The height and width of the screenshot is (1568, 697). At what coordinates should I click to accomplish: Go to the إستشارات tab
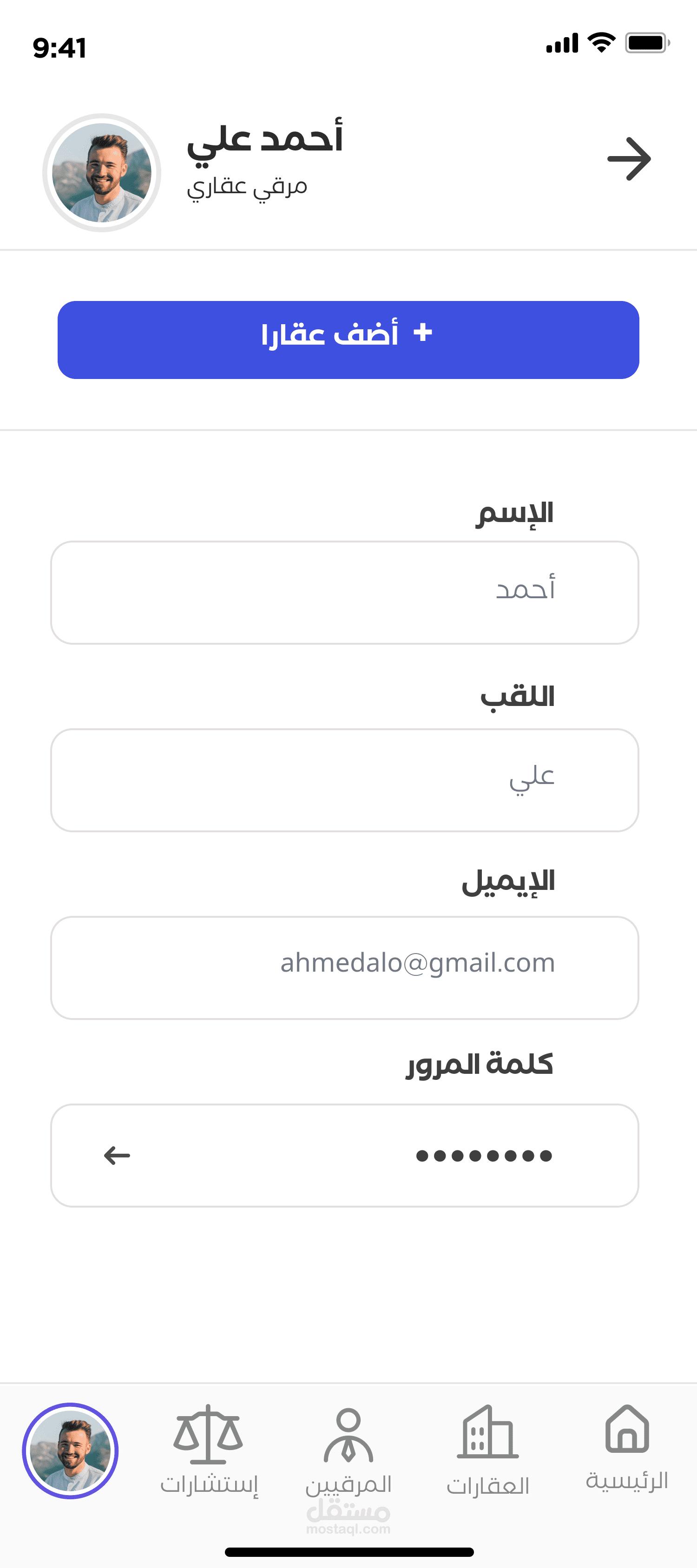(x=209, y=1449)
